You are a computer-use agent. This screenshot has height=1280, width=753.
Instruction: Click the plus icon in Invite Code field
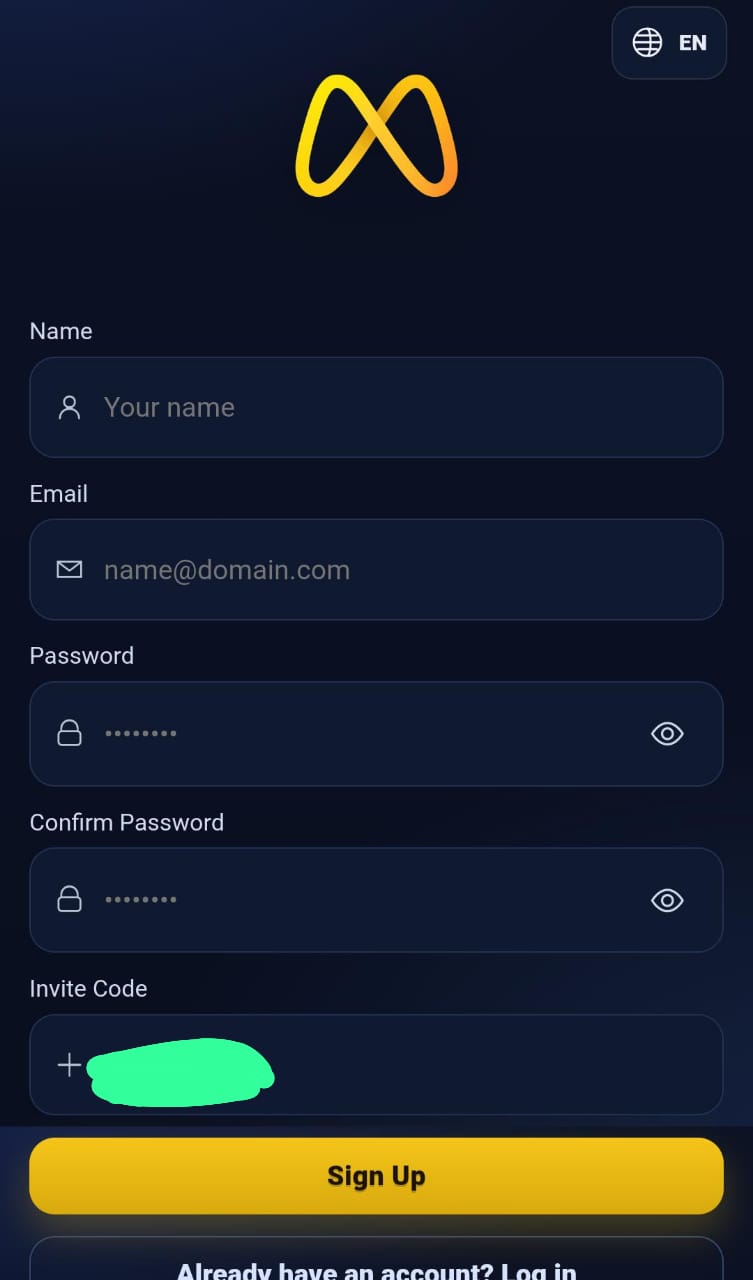68,1064
